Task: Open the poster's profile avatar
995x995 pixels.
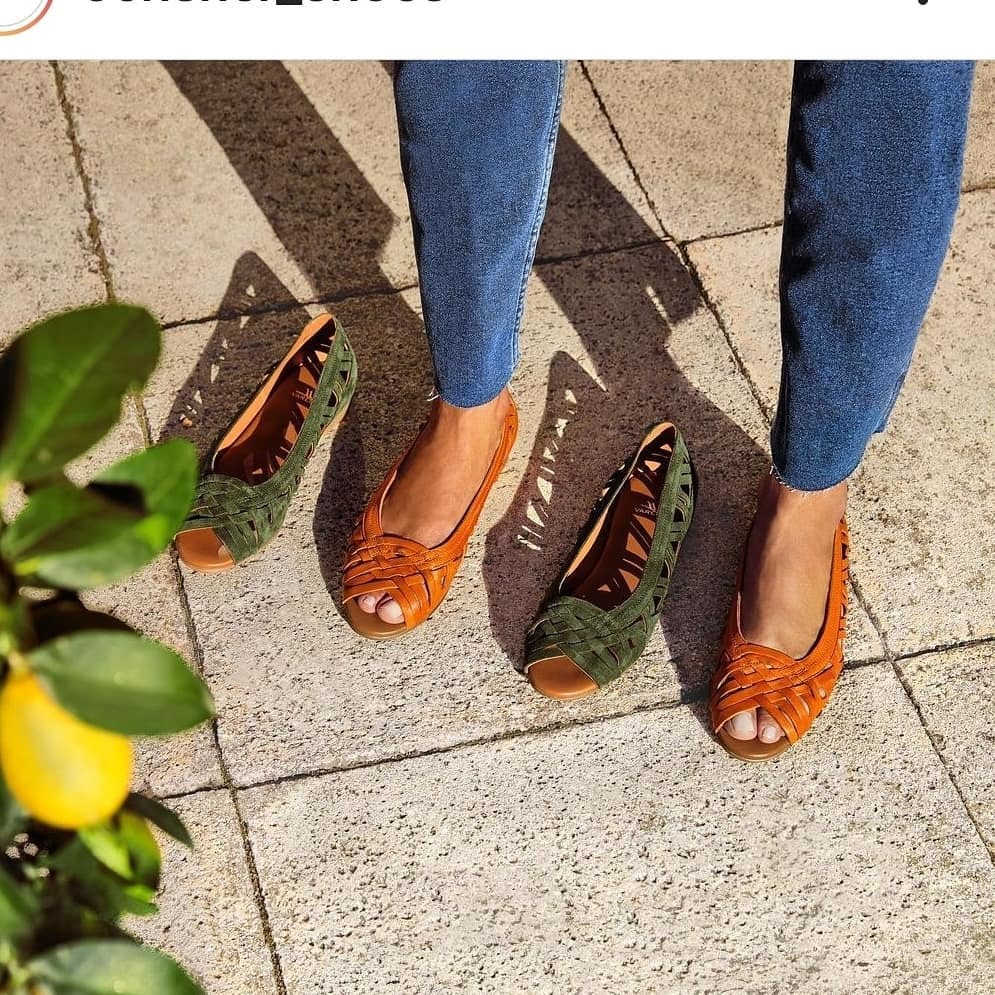Action: [x=20, y=8]
